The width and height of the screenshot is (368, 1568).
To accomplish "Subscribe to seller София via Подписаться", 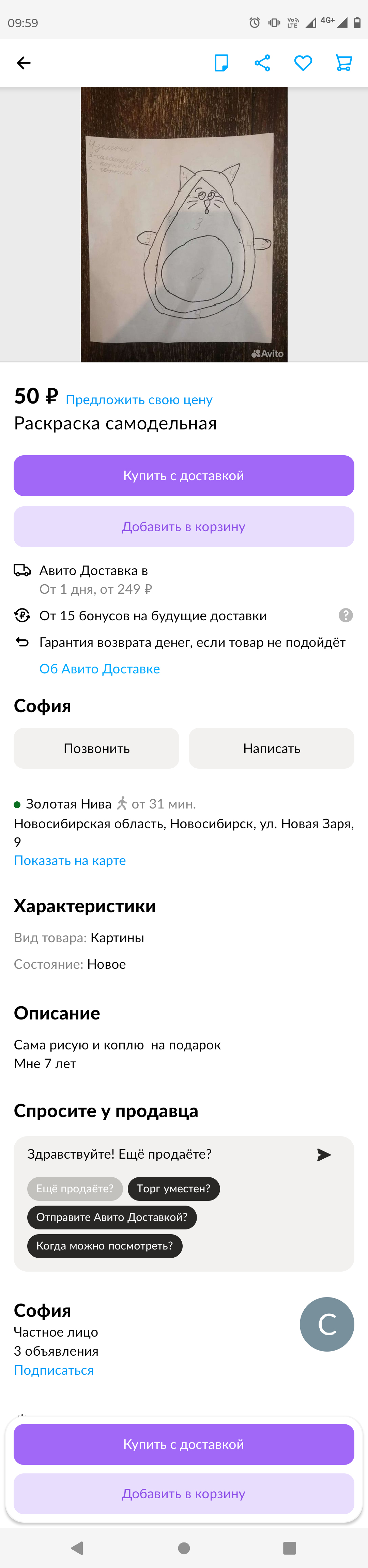I will point(53,1370).
